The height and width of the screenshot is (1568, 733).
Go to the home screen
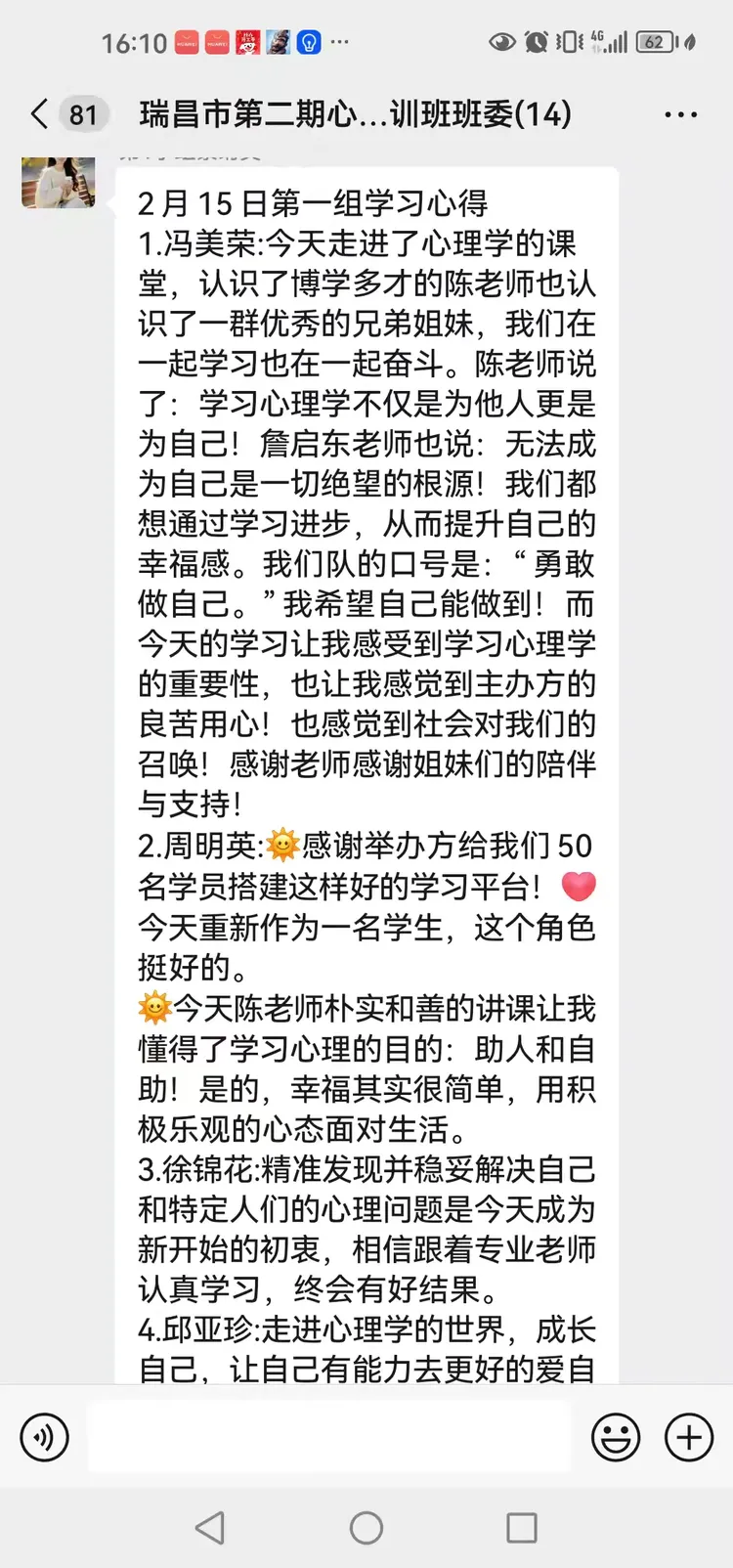click(366, 1527)
